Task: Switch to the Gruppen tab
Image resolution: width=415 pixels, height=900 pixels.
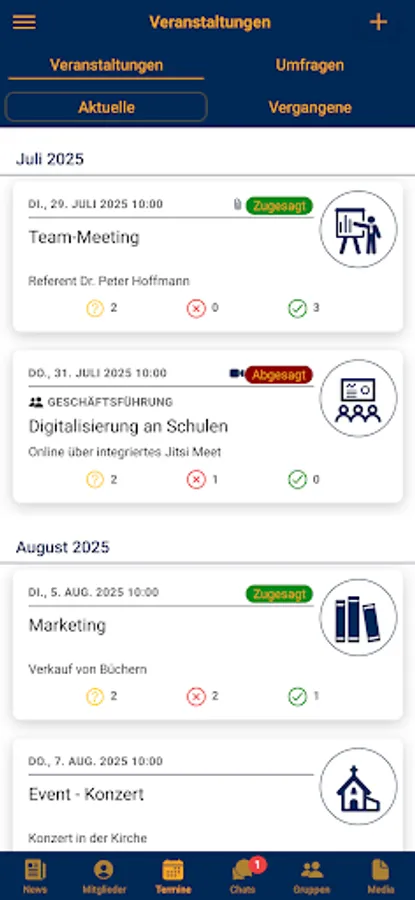Action: (x=312, y=876)
